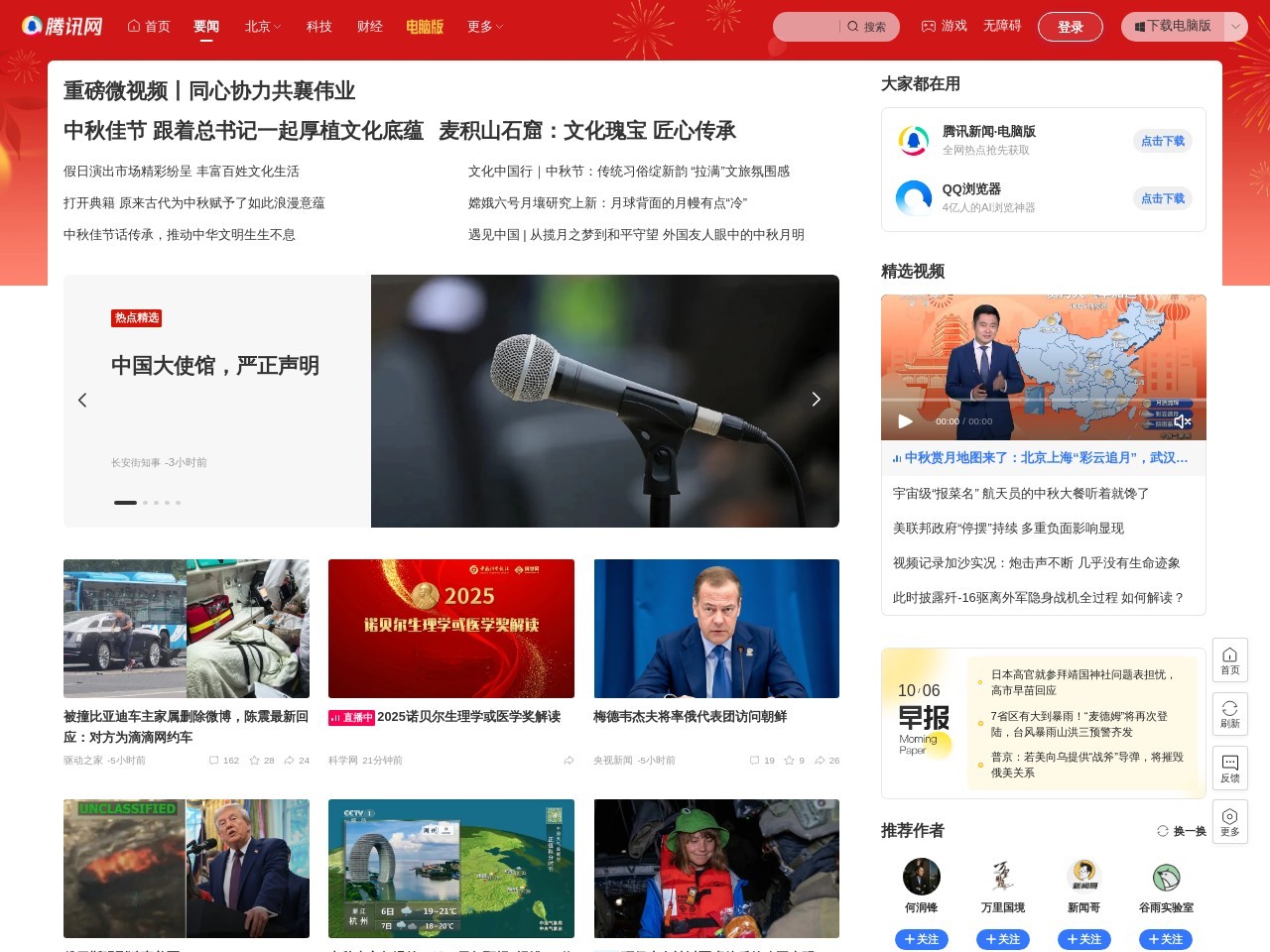The width and height of the screenshot is (1270, 952).
Task: Tap the 登录 login button
Action: coord(1070,27)
